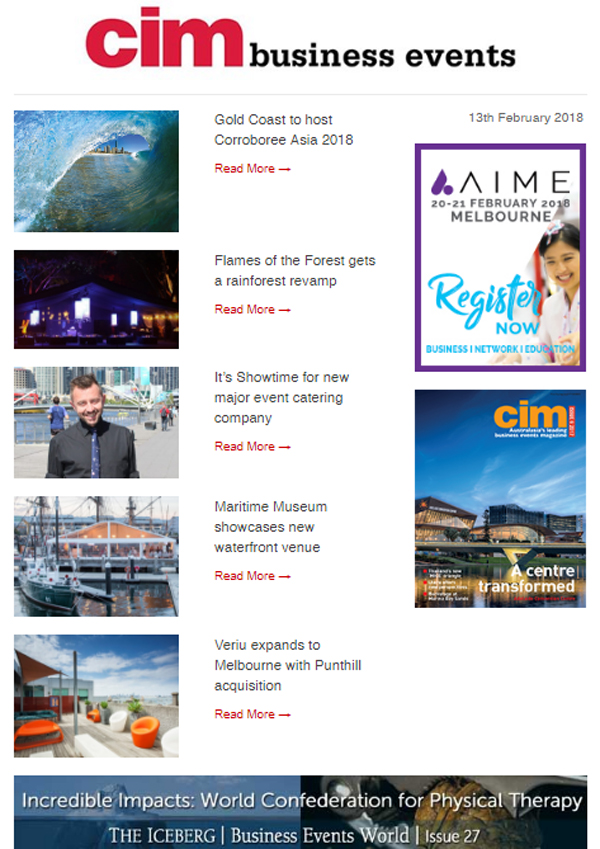Open the Gold Coast wave photo article
600x849 pixels.
pos(96,171)
